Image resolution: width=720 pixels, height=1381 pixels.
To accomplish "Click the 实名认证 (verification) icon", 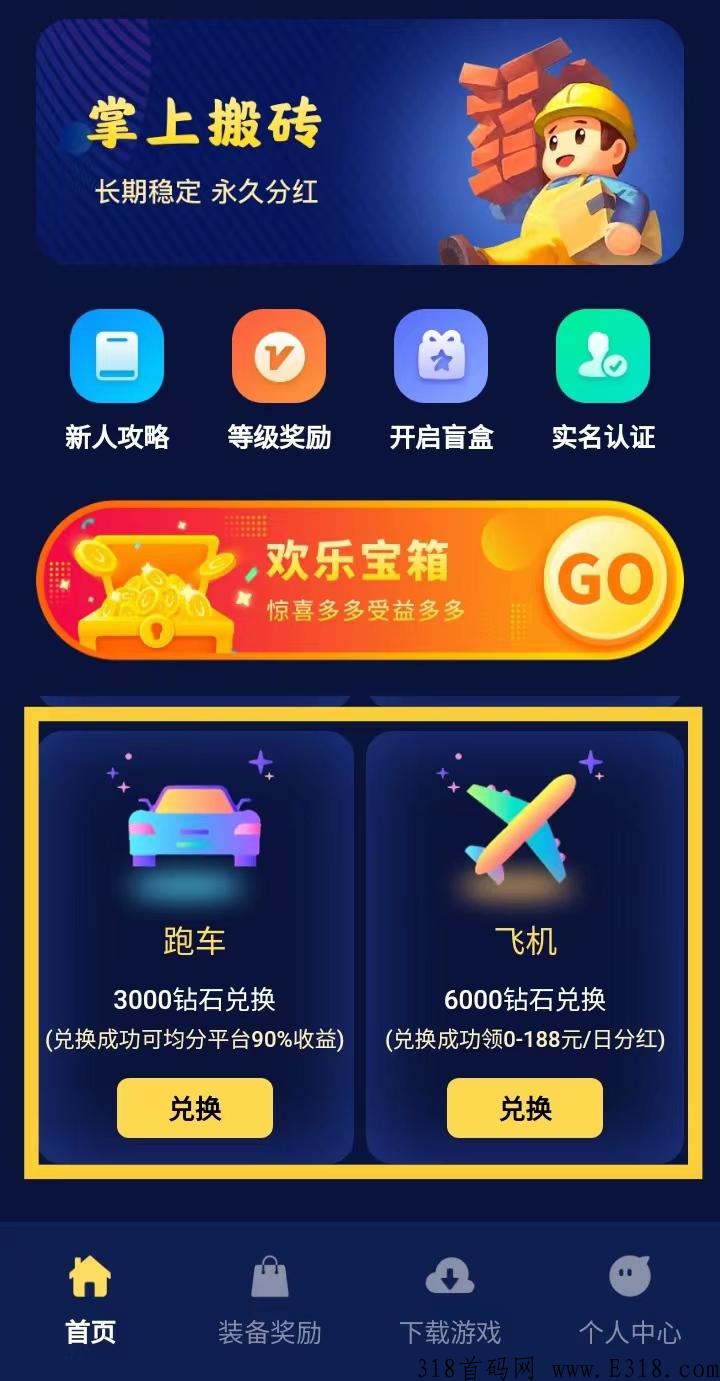I will click(x=602, y=355).
